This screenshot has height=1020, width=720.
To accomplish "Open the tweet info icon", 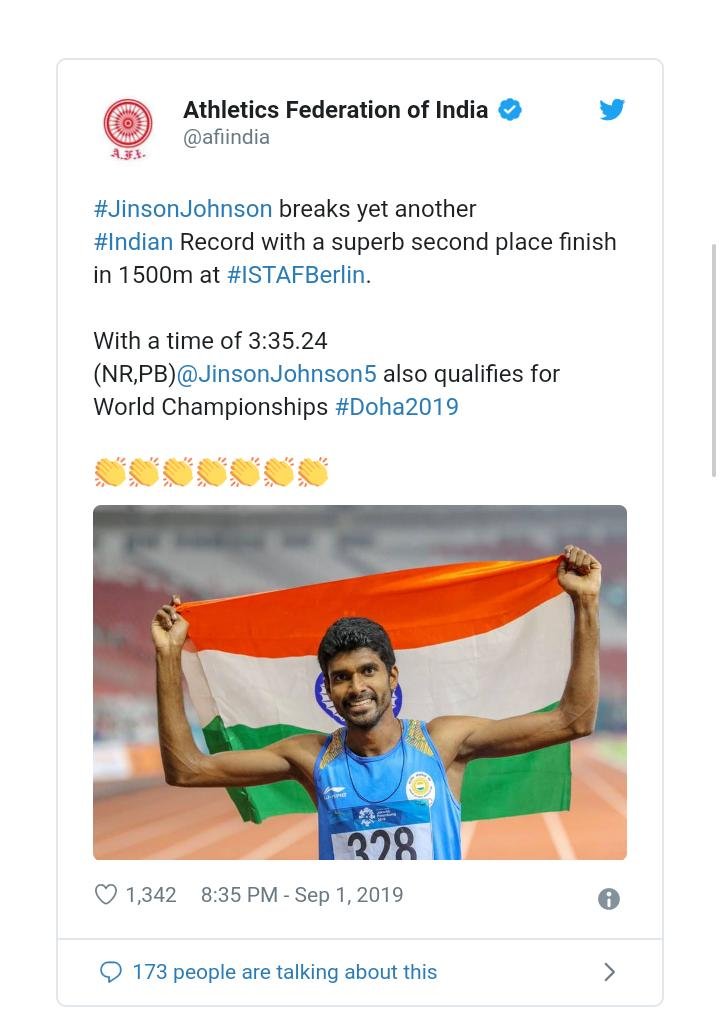I will (x=608, y=898).
